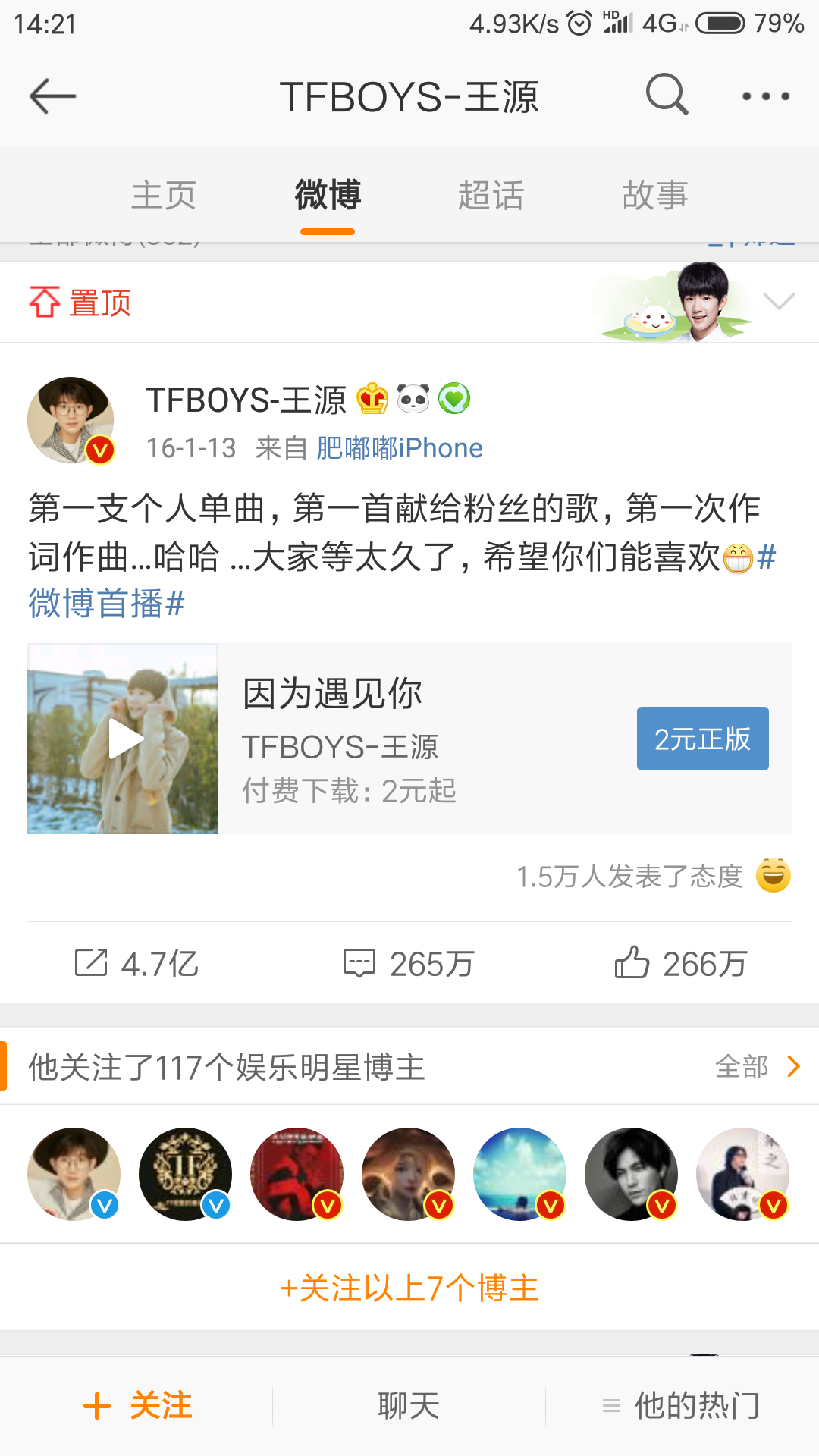Viewport: 819px width, 1456px height.
Task: Switch to the 超话 tab
Action: click(491, 196)
